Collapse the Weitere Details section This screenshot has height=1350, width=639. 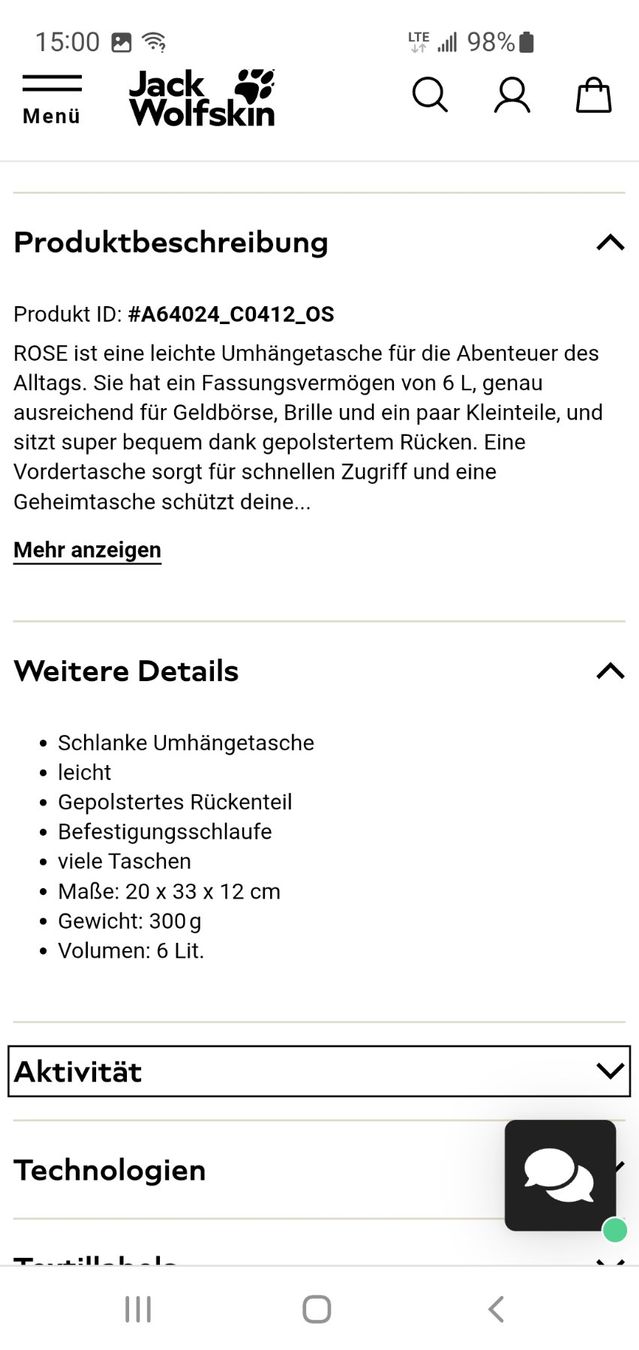coord(319,671)
